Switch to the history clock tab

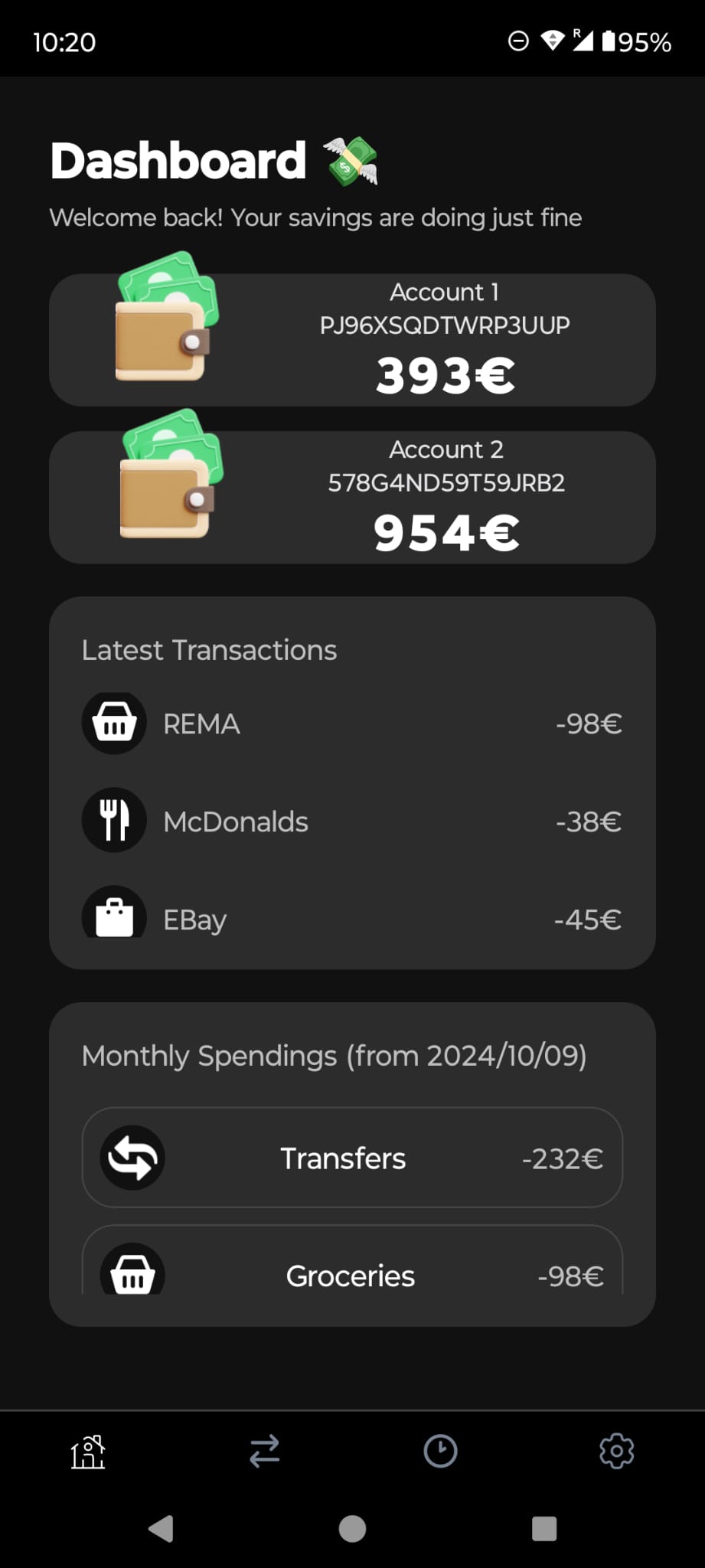point(440,1452)
